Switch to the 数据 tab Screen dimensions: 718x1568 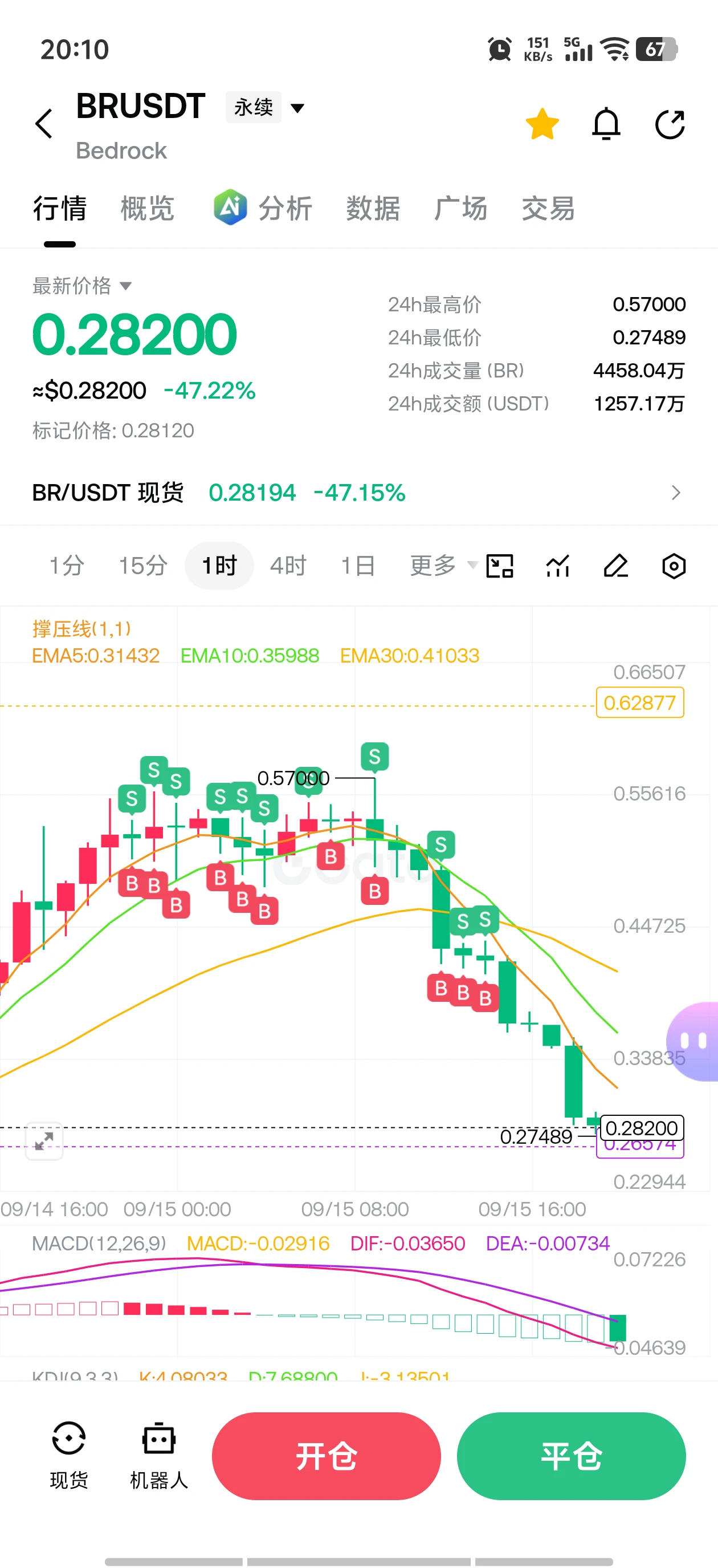(x=373, y=209)
